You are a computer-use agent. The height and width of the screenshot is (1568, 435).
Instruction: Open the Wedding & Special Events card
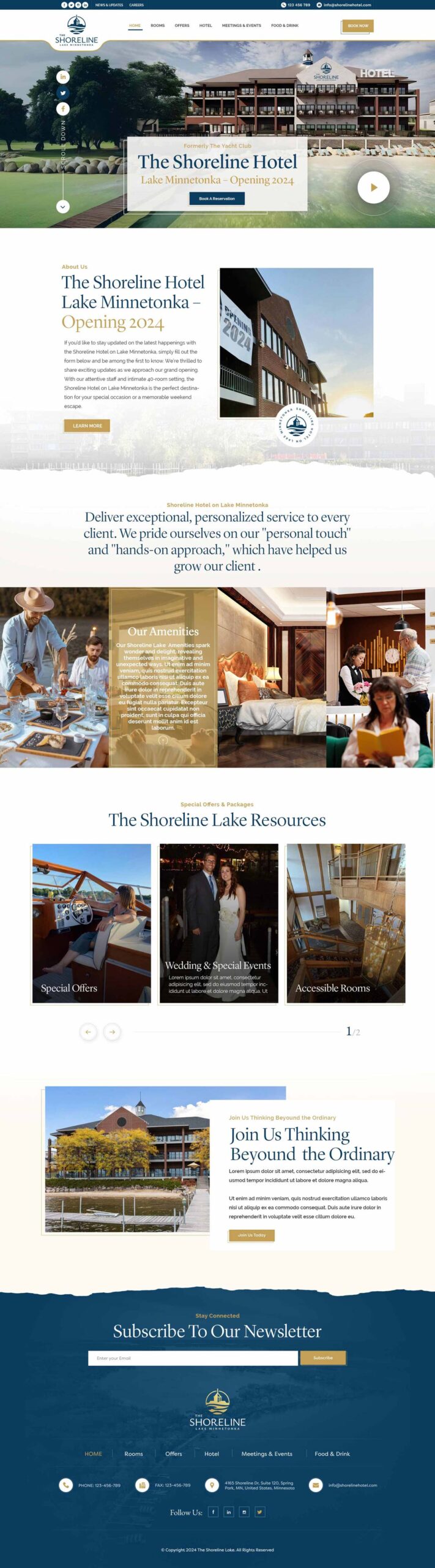coord(218,923)
